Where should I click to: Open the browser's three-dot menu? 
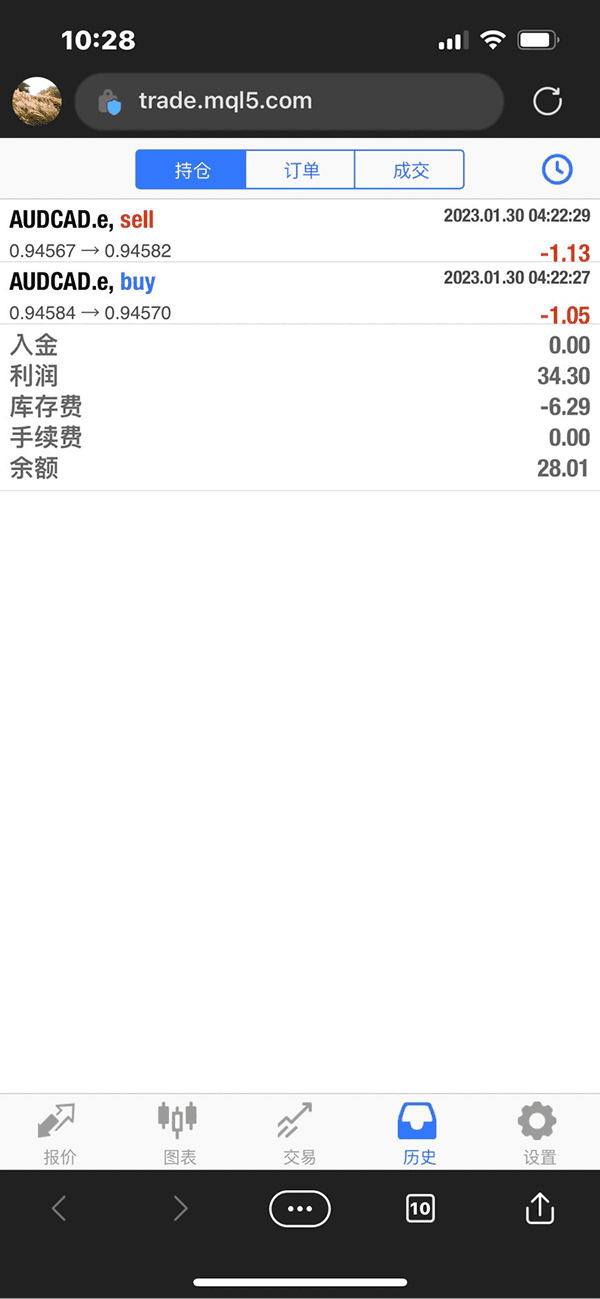300,1209
